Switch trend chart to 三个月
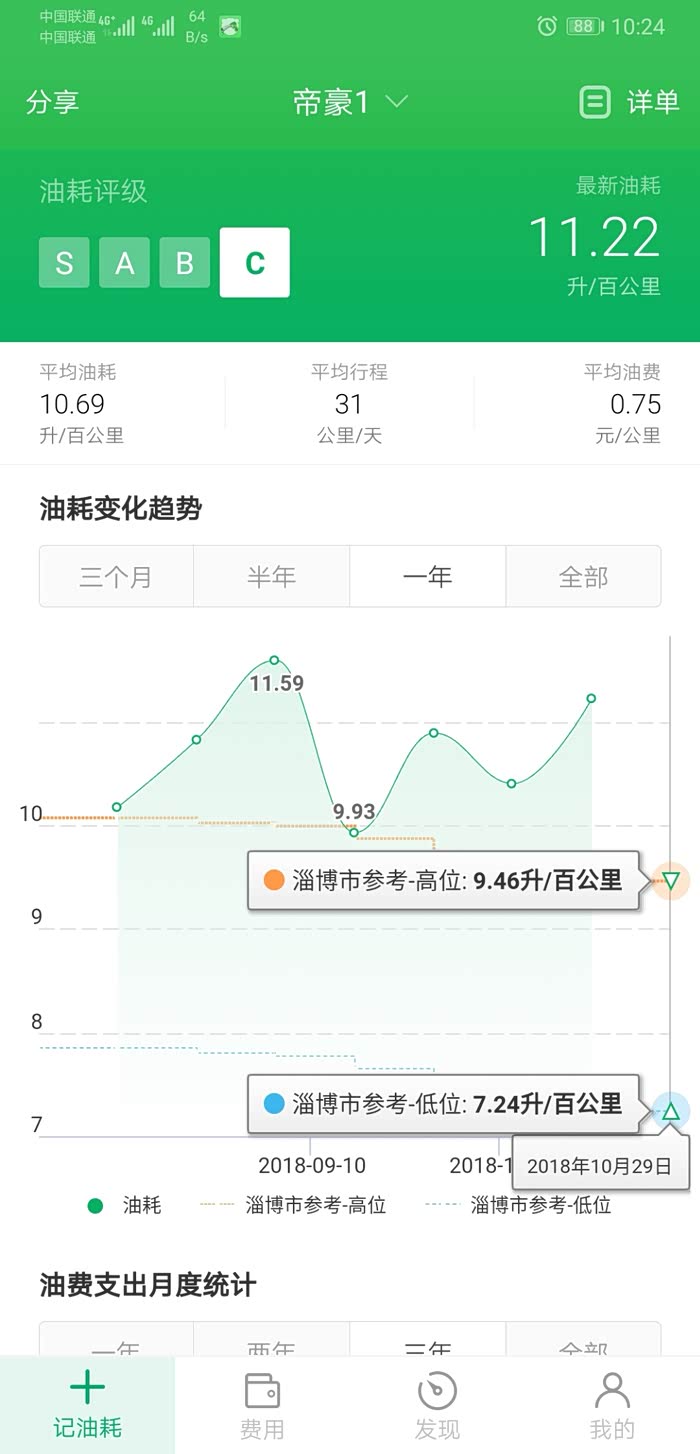The height and width of the screenshot is (1454, 700). pyautogui.click(x=116, y=577)
